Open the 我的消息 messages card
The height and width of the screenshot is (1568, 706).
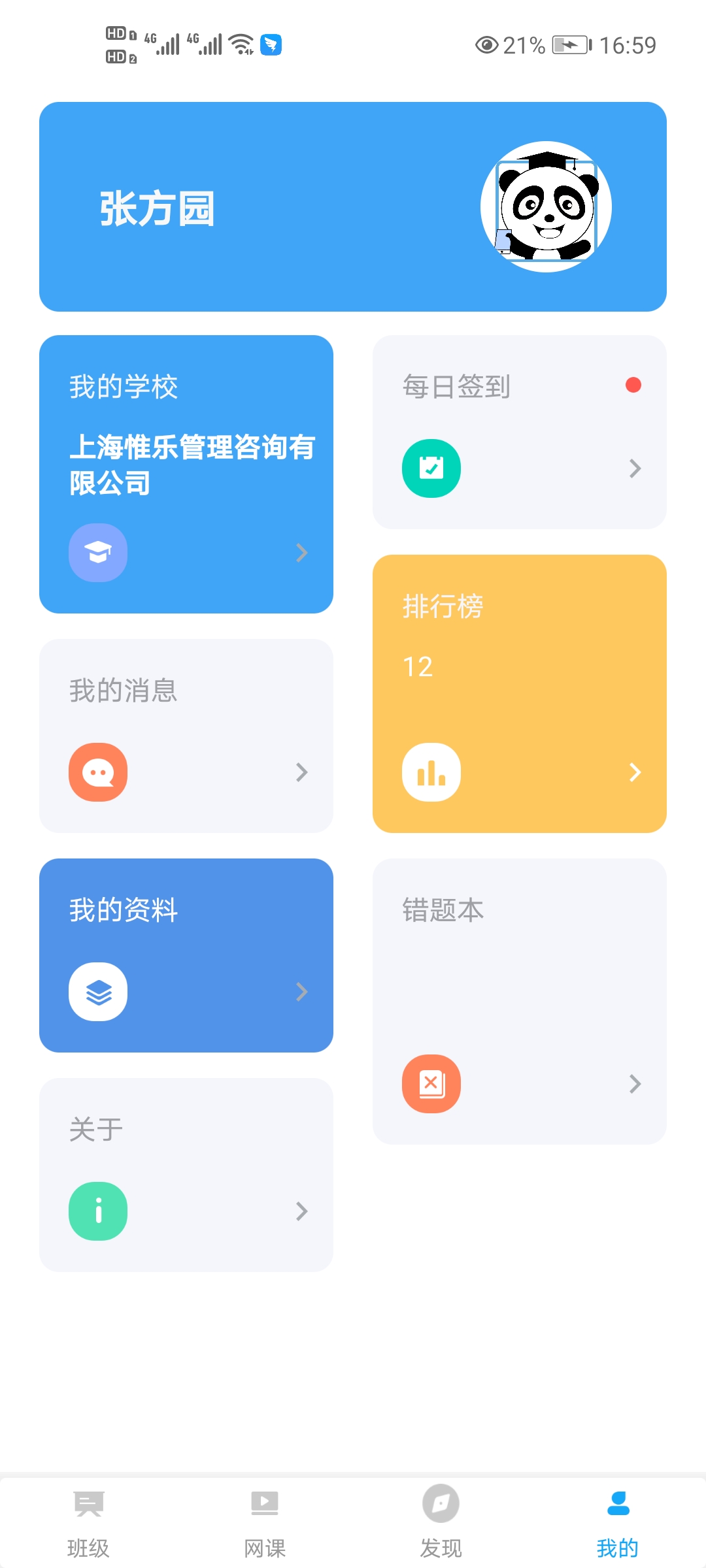coord(186,736)
